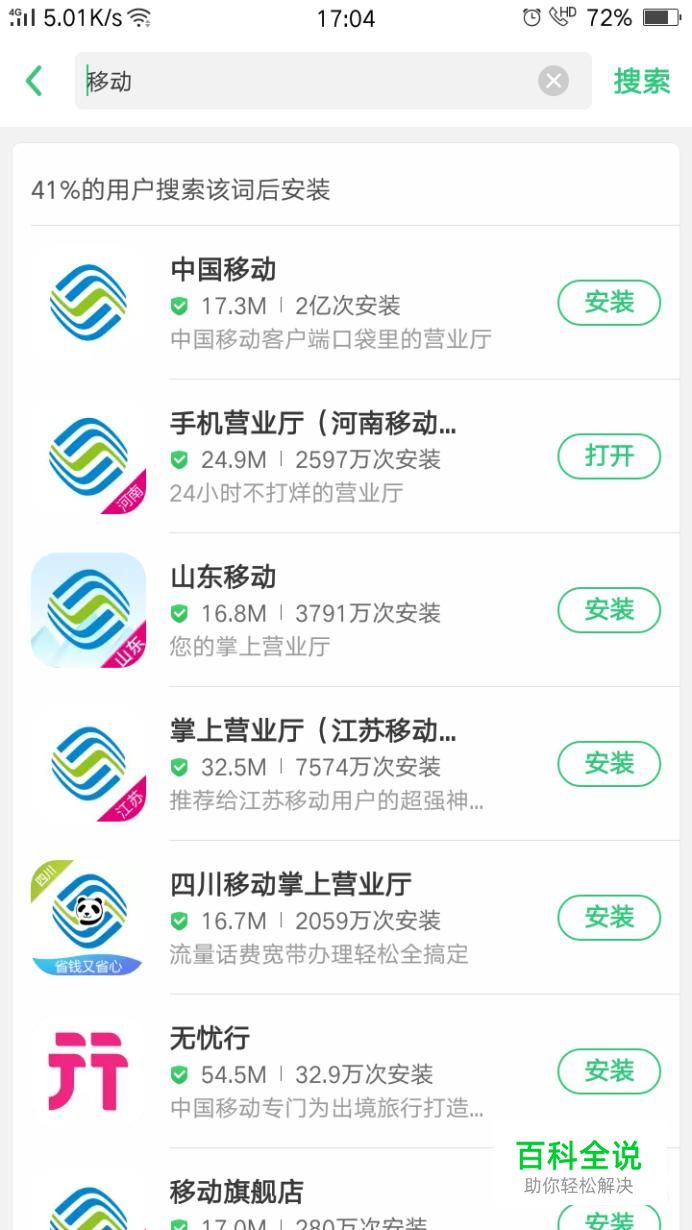Install the 无忧行 app
The width and height of the screenshot is (692, 1230).
608,1072
